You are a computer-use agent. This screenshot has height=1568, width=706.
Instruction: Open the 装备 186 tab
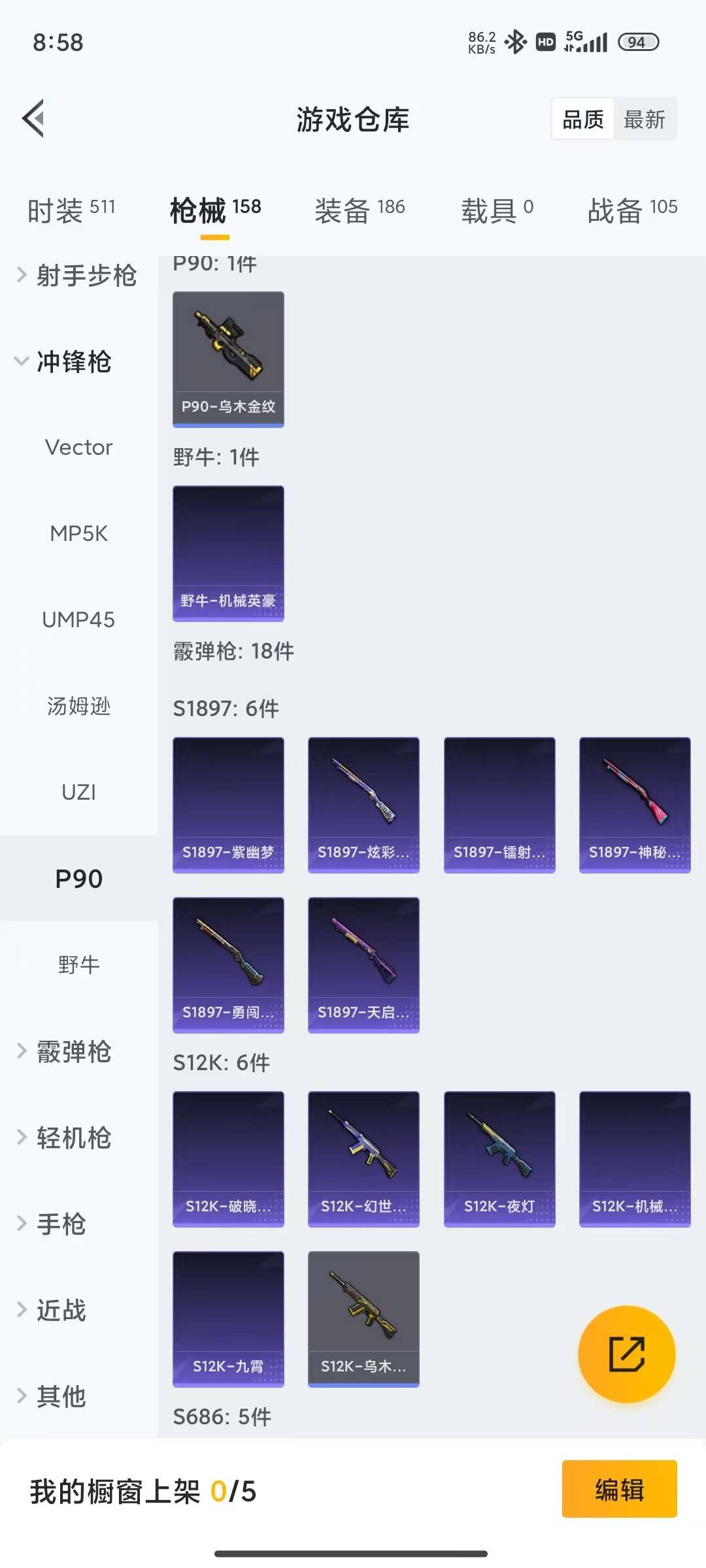(360, 209)
